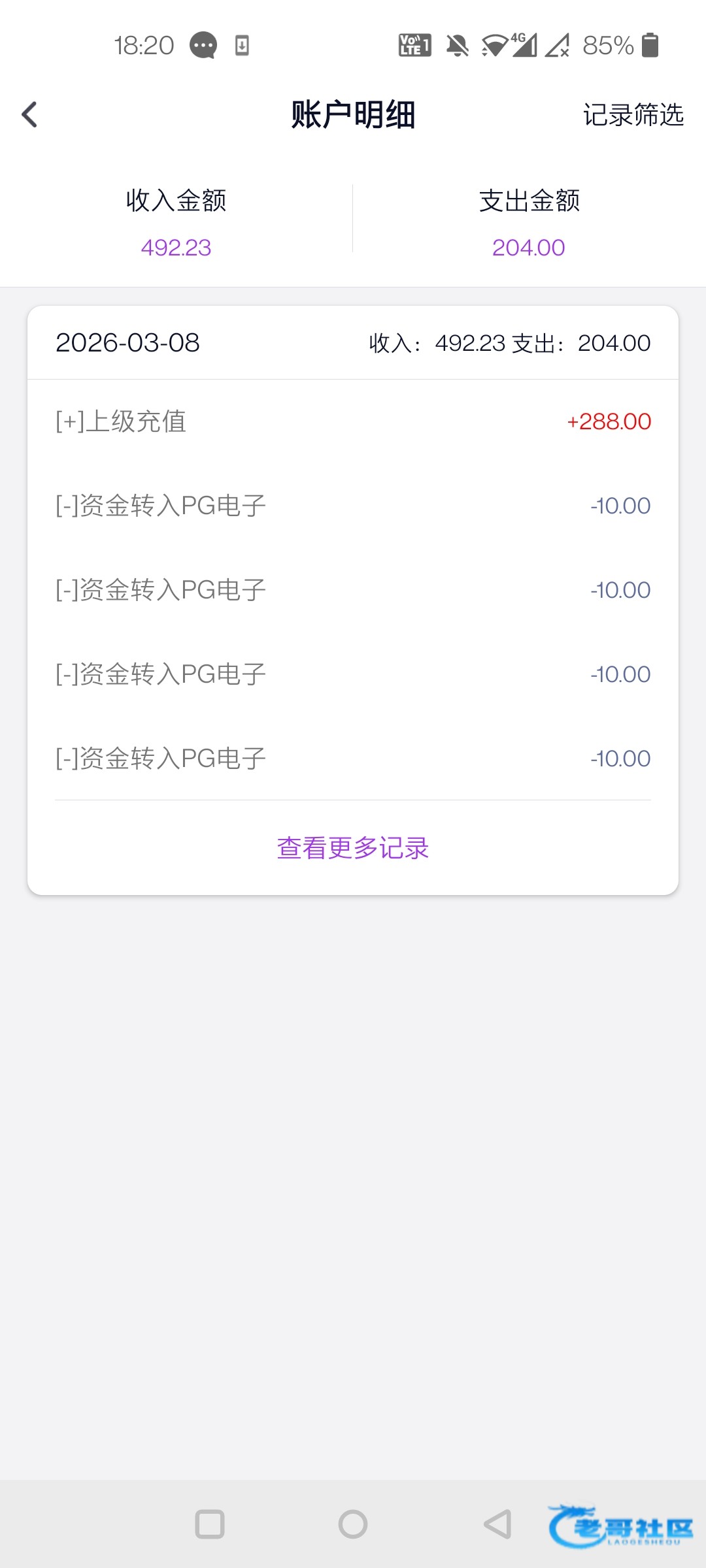Go back from 账户明细 page

(29, 115)
